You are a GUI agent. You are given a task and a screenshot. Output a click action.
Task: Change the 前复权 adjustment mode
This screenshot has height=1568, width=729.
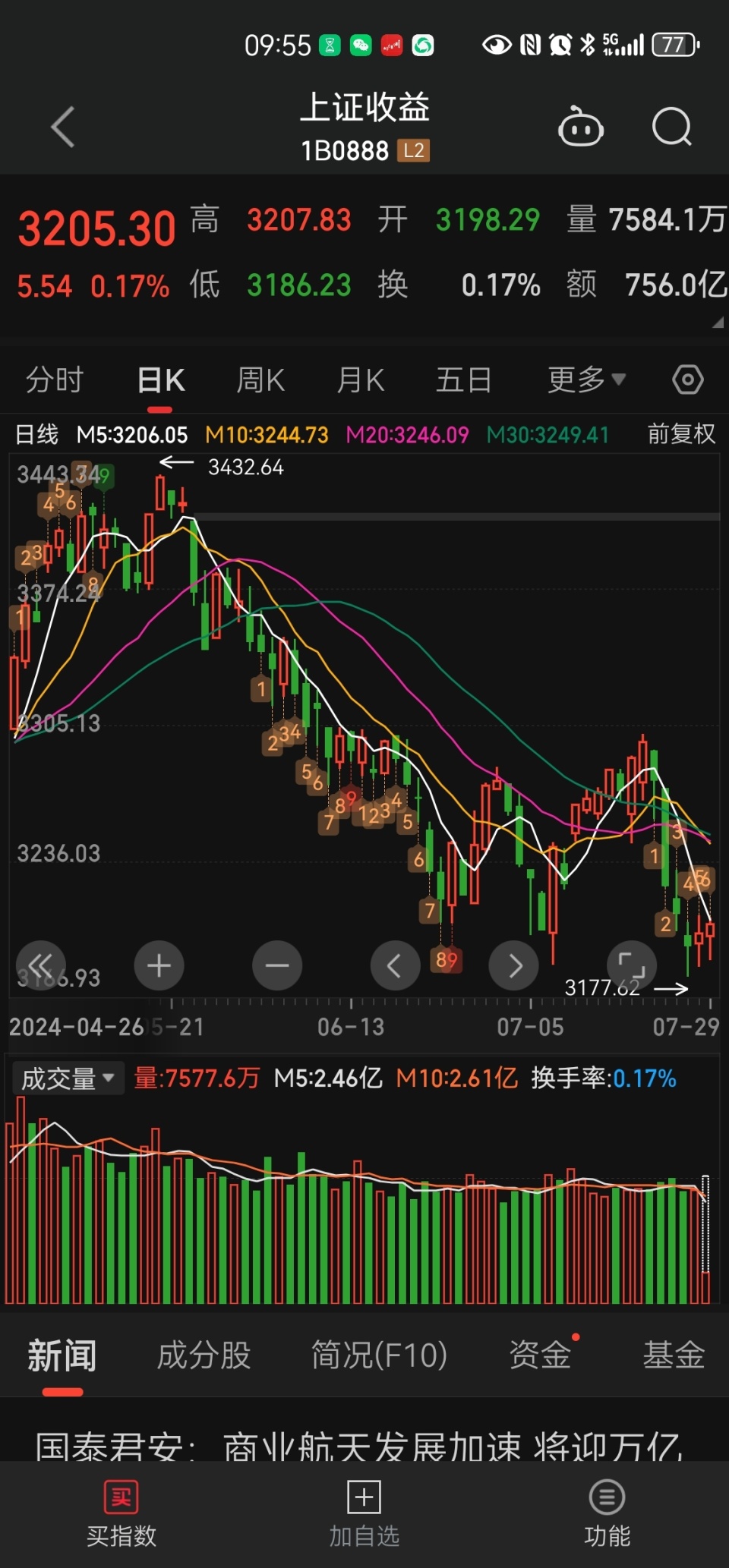(681, 434)
